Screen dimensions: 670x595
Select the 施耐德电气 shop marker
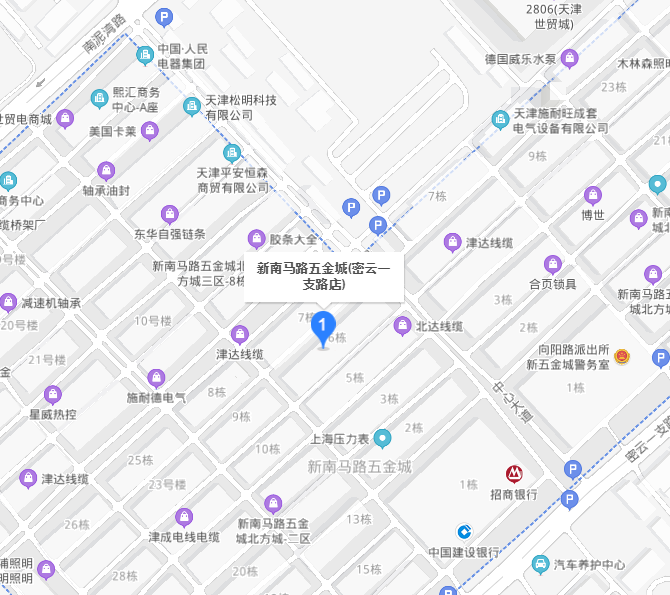[156, 378]
